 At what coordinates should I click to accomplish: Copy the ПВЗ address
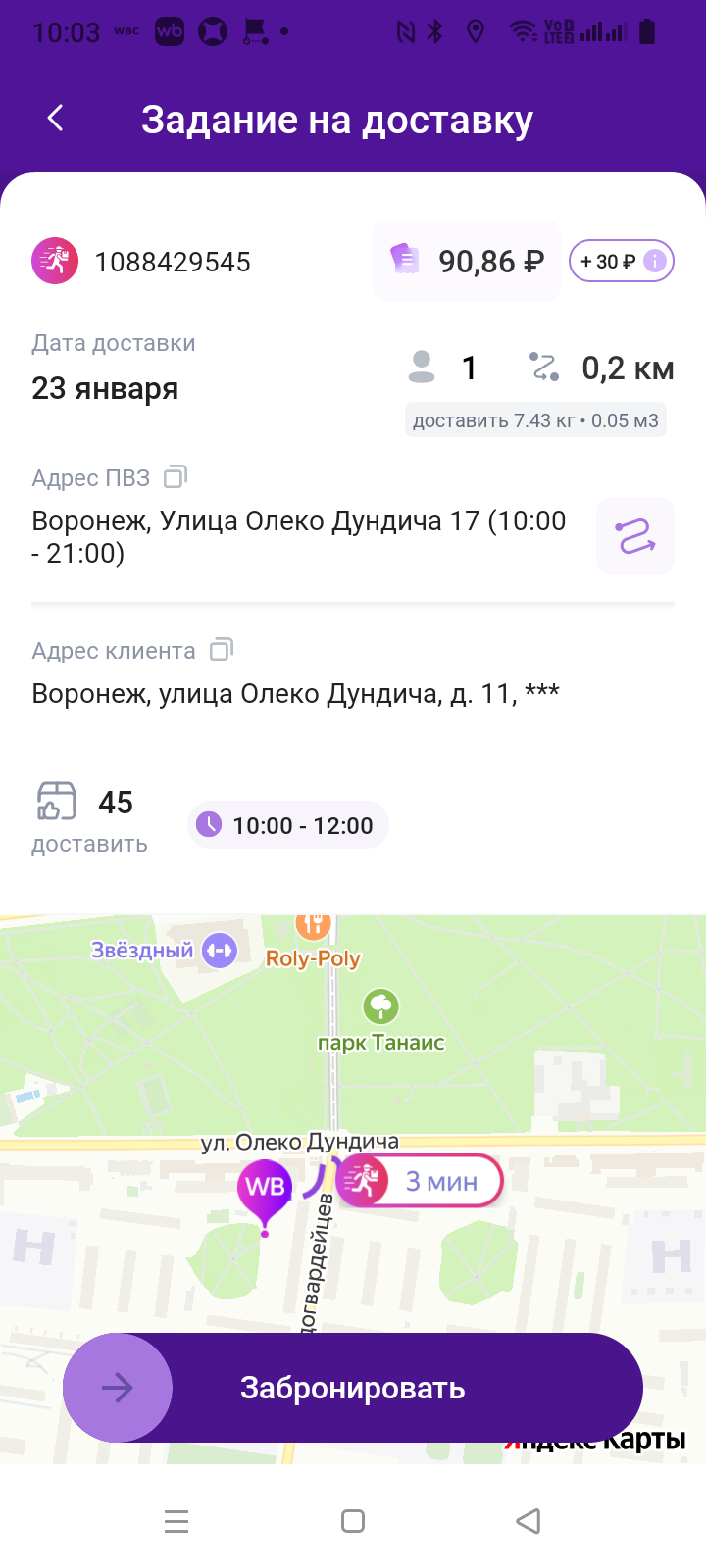click(x=176, y=477)
